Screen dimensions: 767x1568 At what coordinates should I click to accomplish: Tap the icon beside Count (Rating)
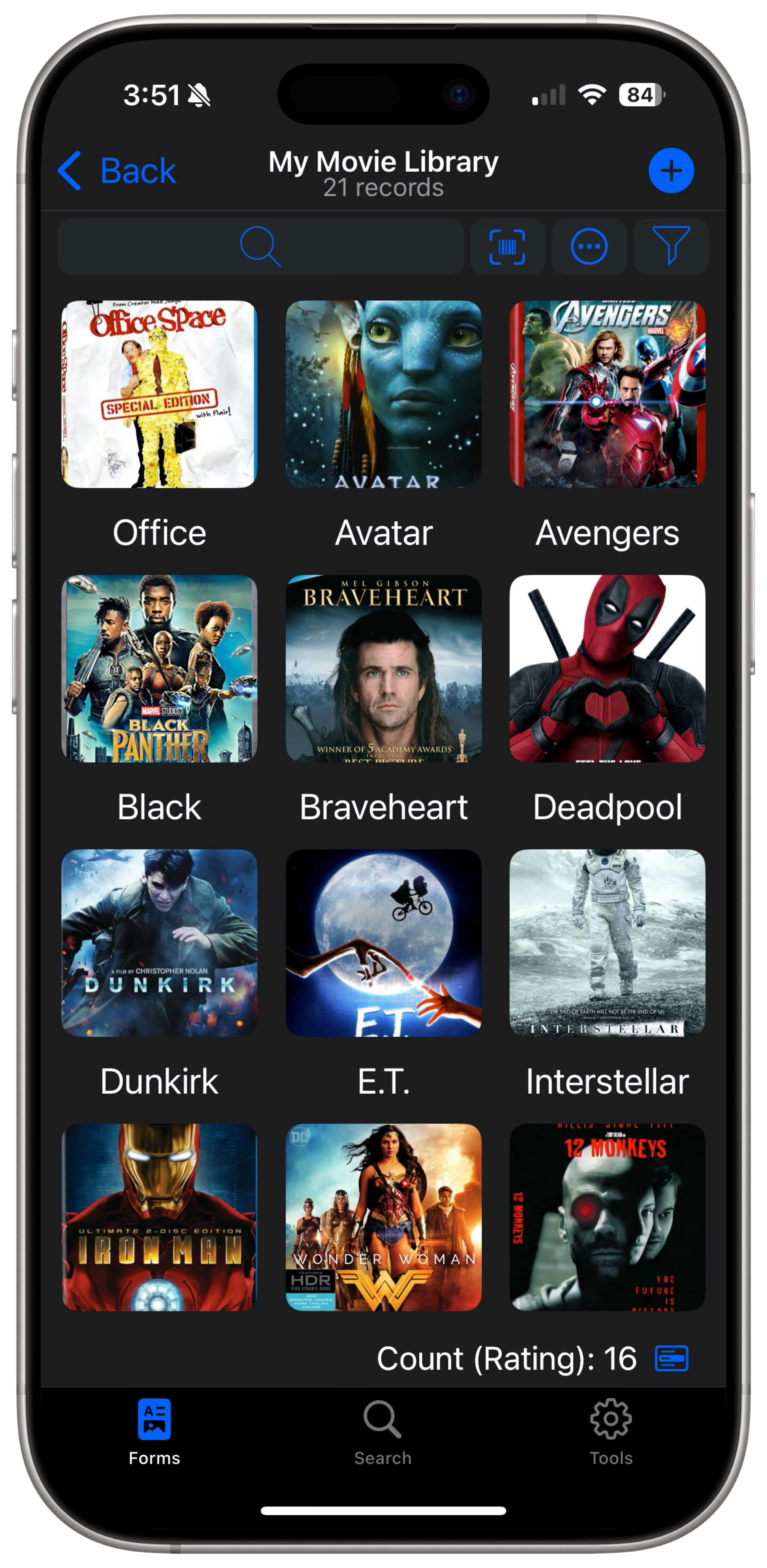pyautogui.click(x=671, y=1359)
